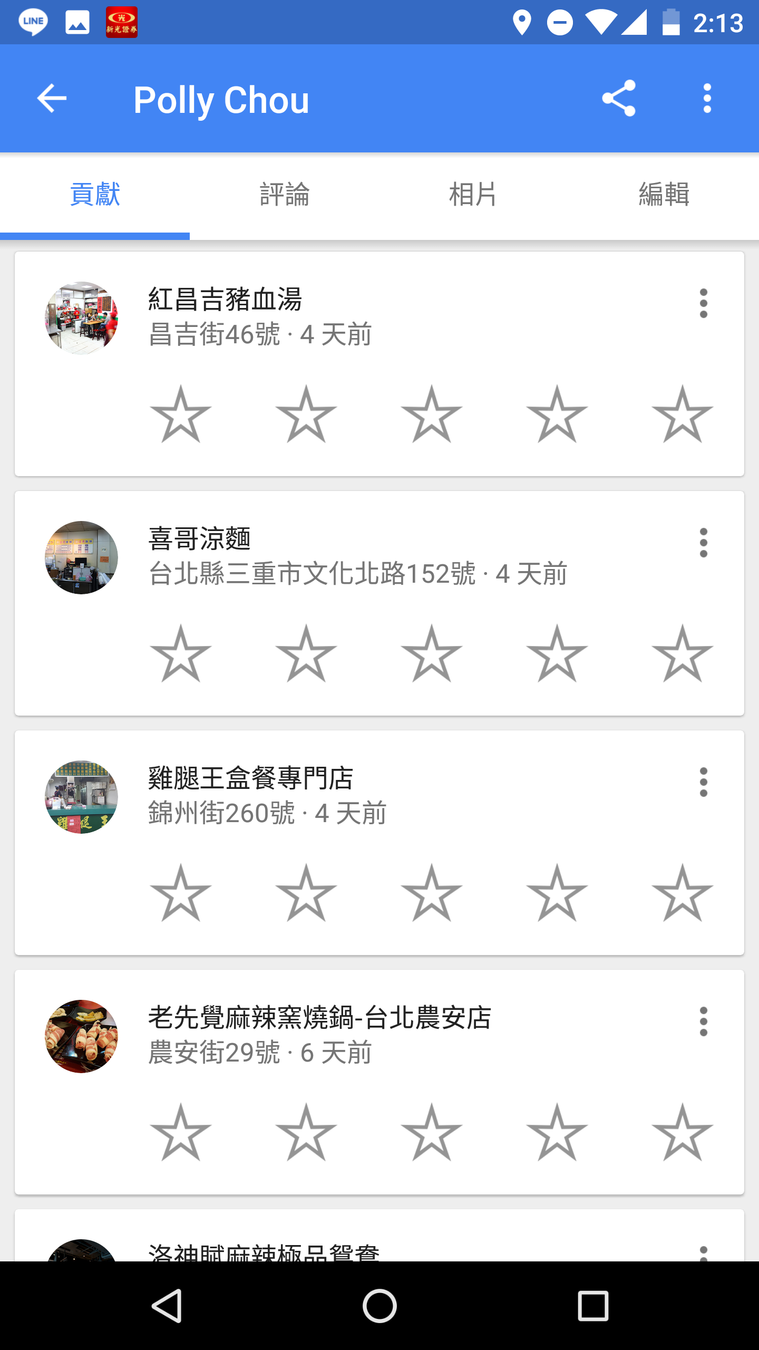
Task: Open more options for 雞腿王盒餐專門店
Action: click(x=703, y=782)
